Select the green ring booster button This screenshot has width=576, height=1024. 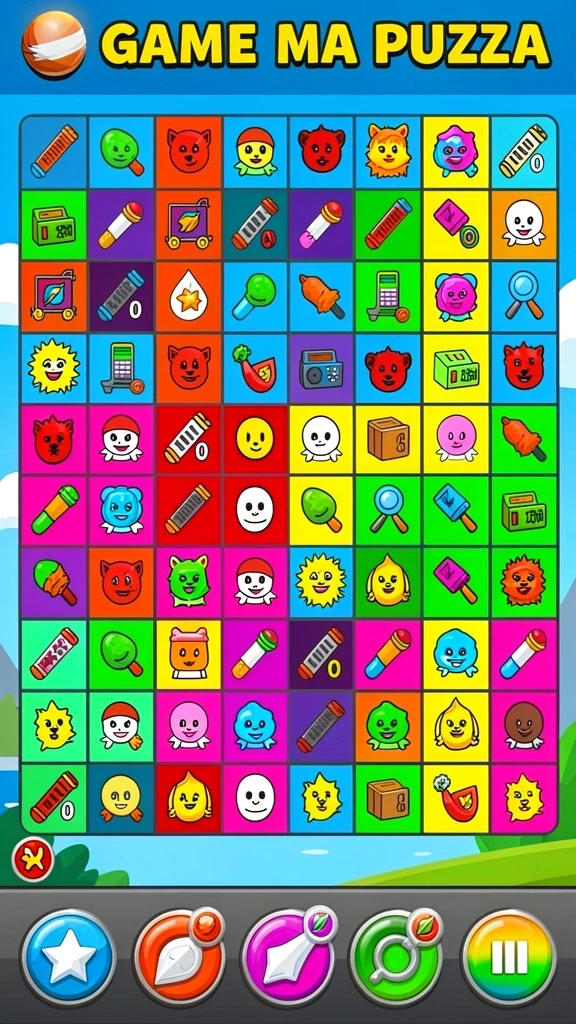point(396,958)
